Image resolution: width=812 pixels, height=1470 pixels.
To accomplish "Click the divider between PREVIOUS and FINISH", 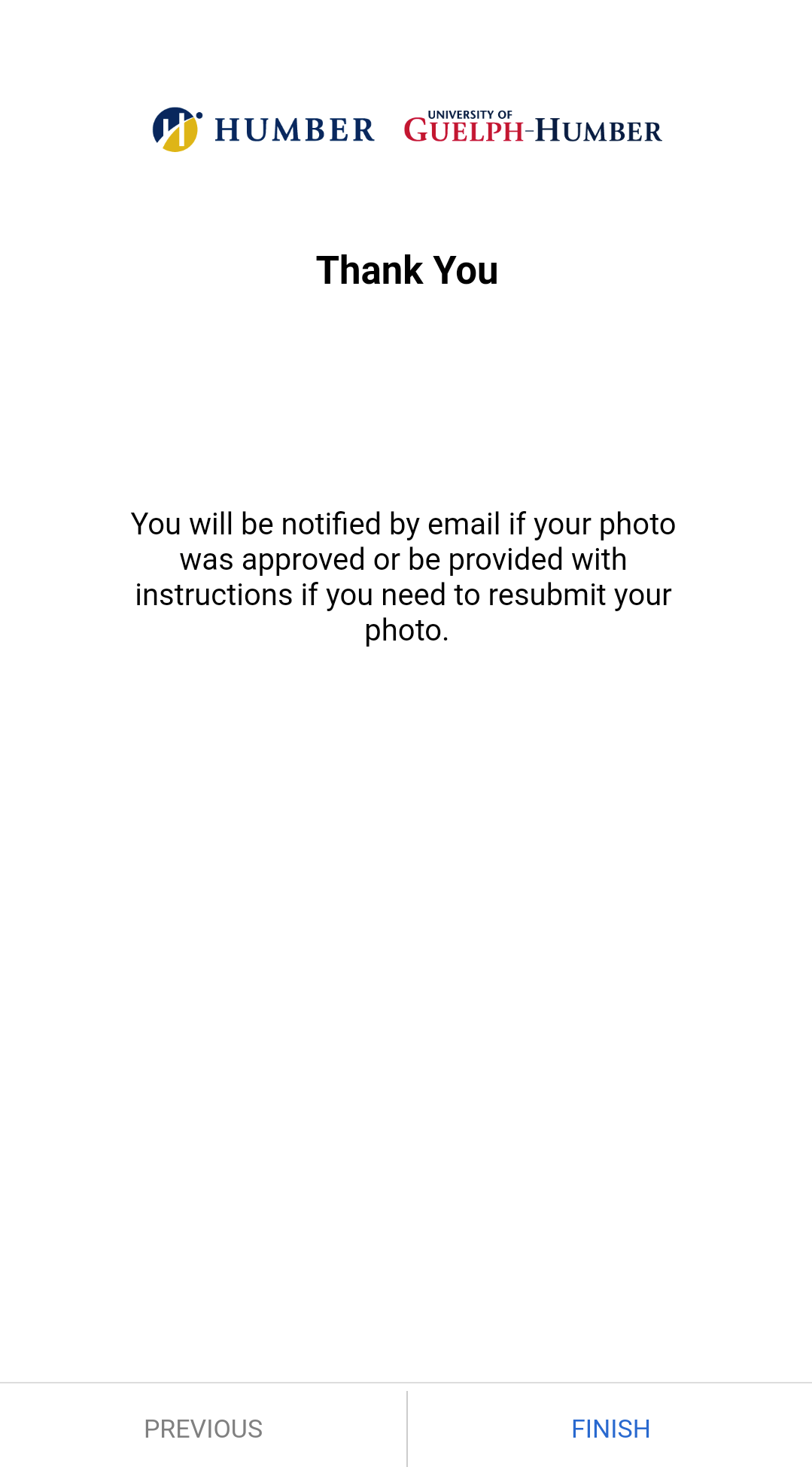I will point(406,1428).
